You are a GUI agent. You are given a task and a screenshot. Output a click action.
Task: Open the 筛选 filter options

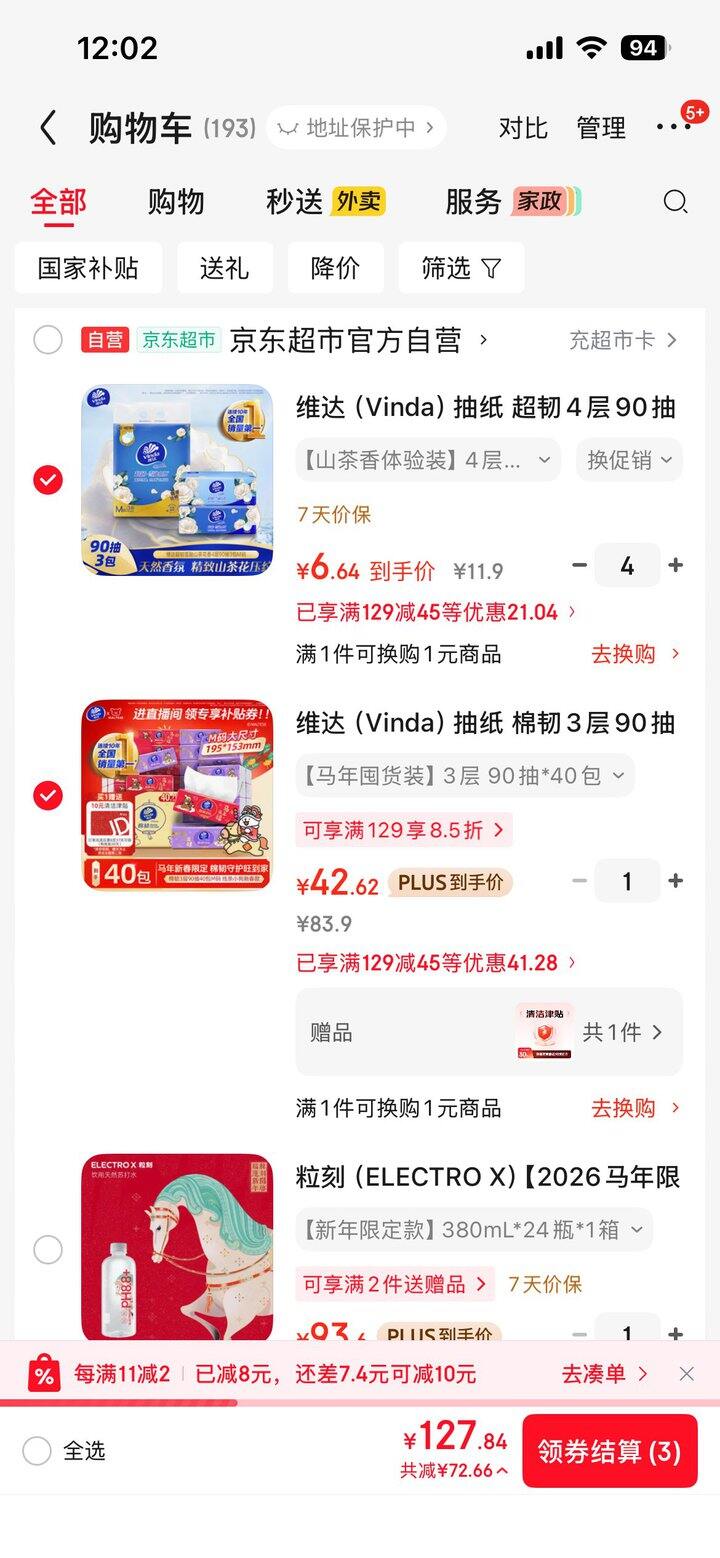[461, 268]
